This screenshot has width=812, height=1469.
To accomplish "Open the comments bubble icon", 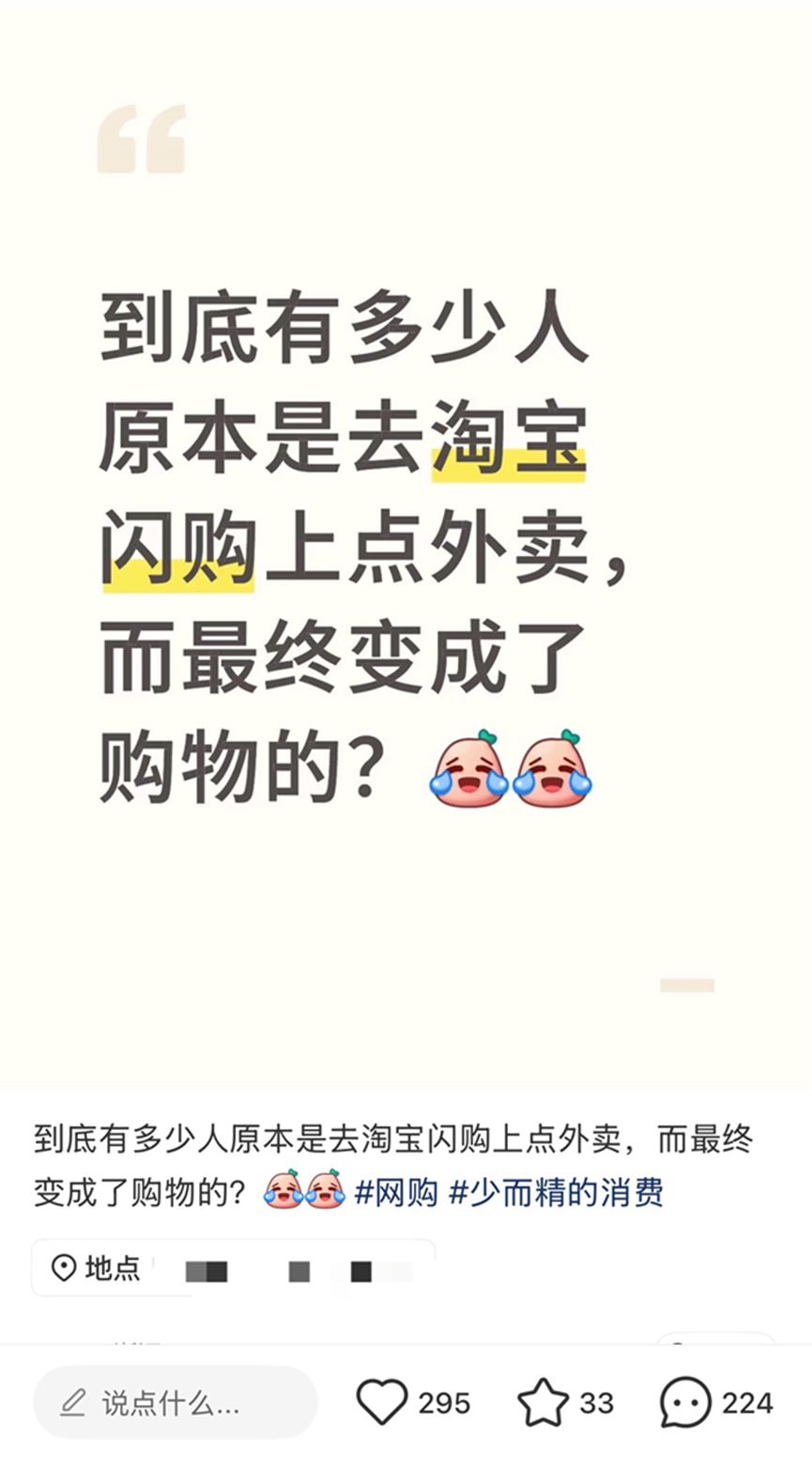I will [686, 1403].
